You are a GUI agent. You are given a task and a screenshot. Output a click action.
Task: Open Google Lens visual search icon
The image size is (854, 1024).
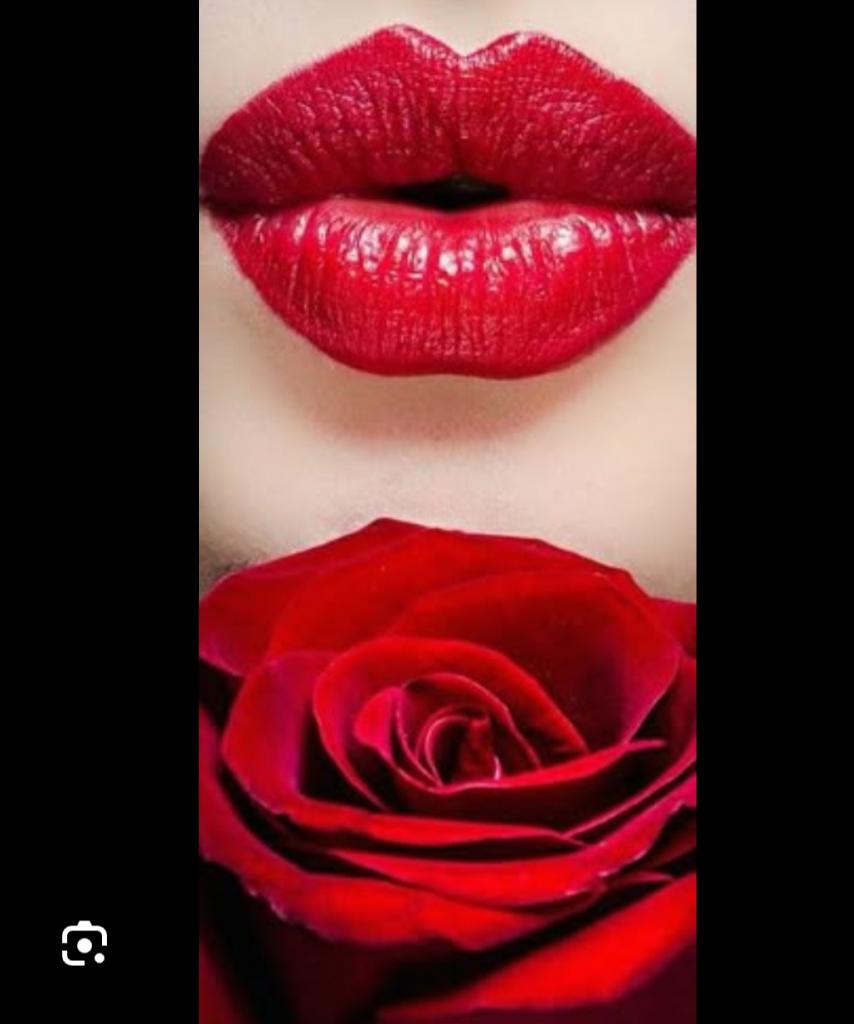[x=84, y=943]
